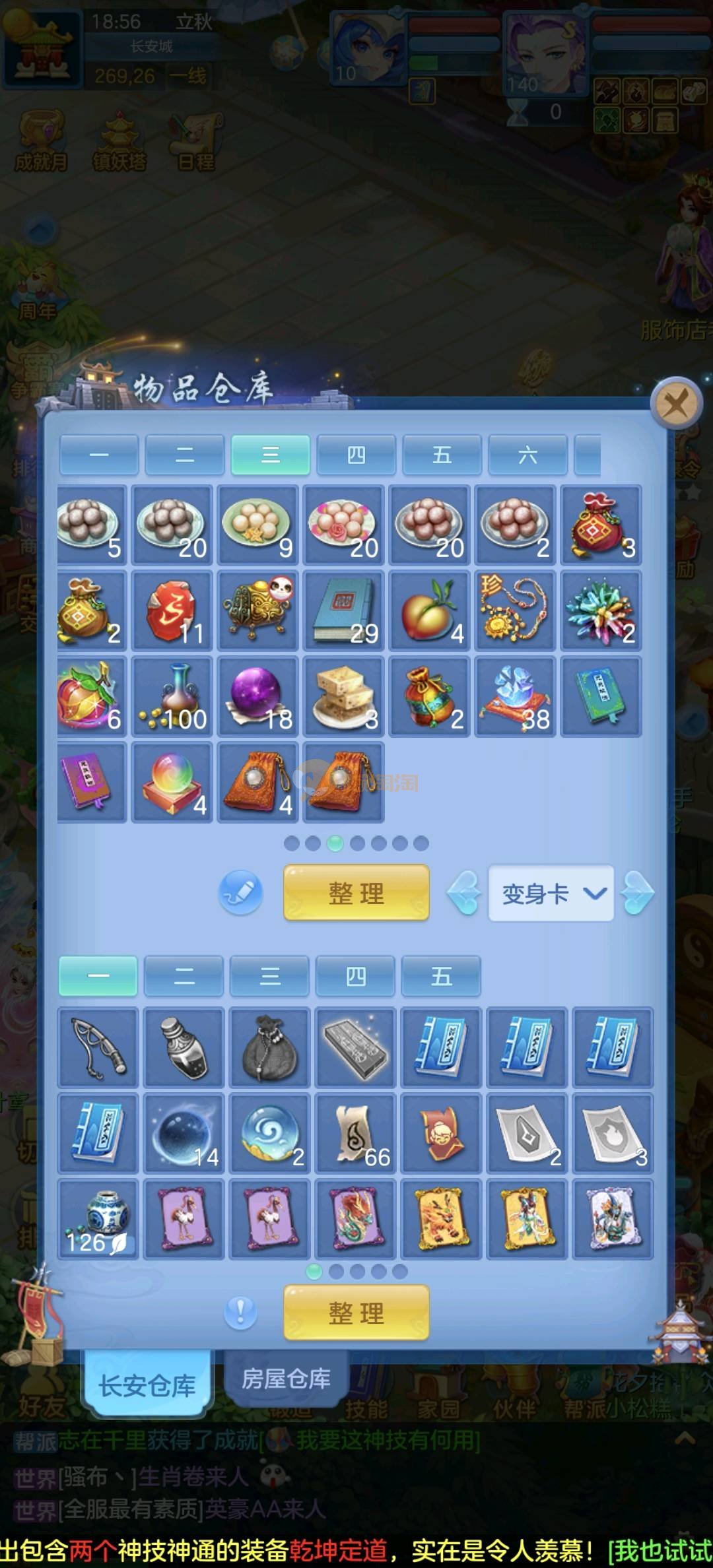Tap the upper 整理 button to sort warehouse items
Image resolution: width=713 pixels, height=1568 pixels.
(356, 893)
